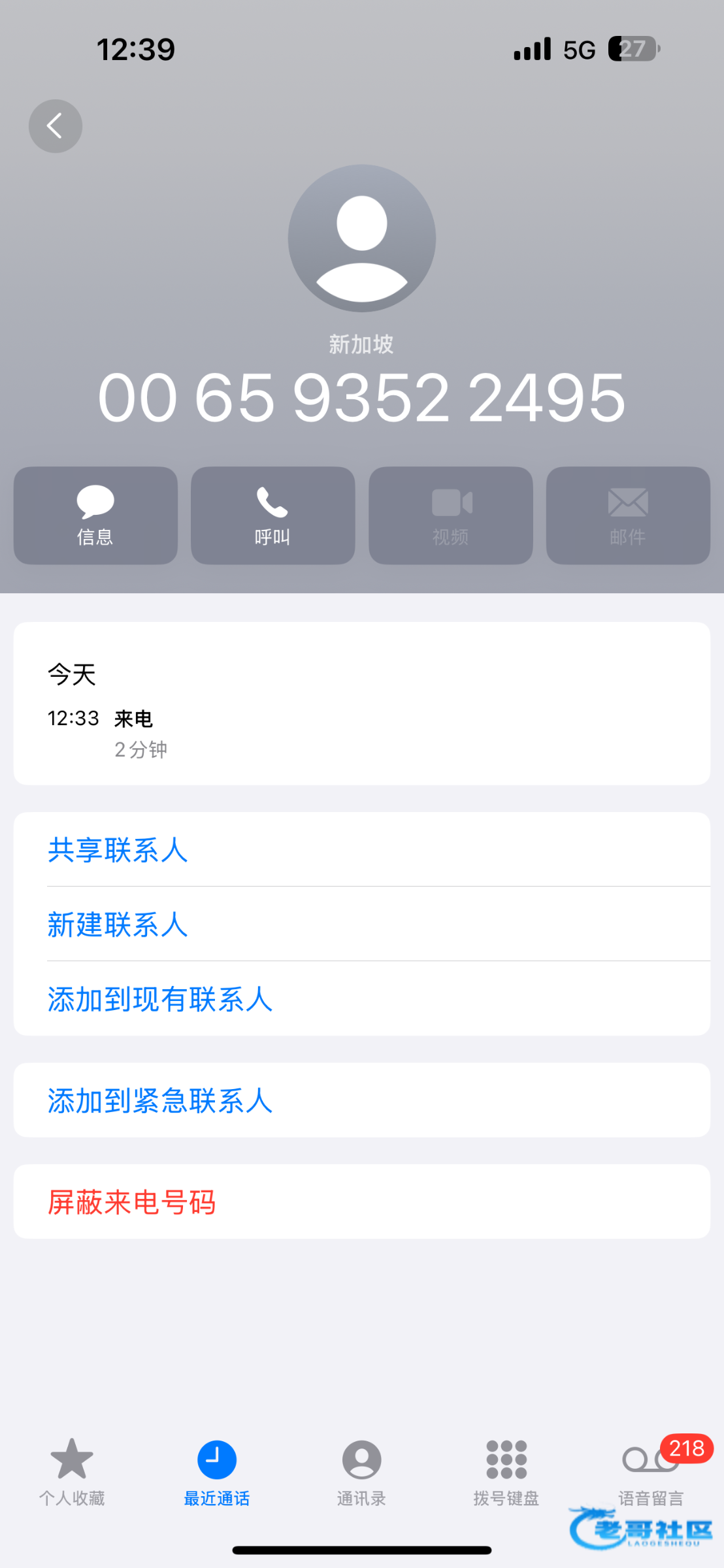Screen dimensions: 724x1568
Task: Open the 最近通话 tab
Action: 217,1470
